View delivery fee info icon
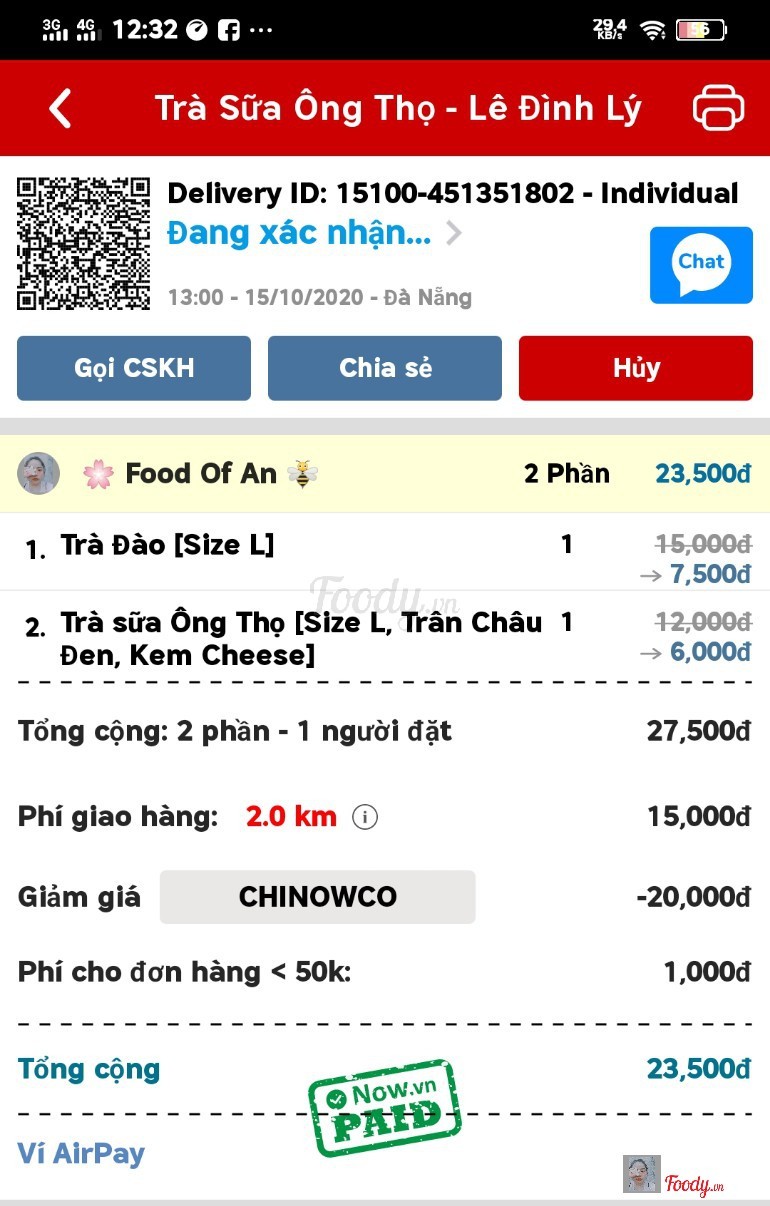Image resolution: width=770 pixels, height=1206 pixels. pos(365,817)
